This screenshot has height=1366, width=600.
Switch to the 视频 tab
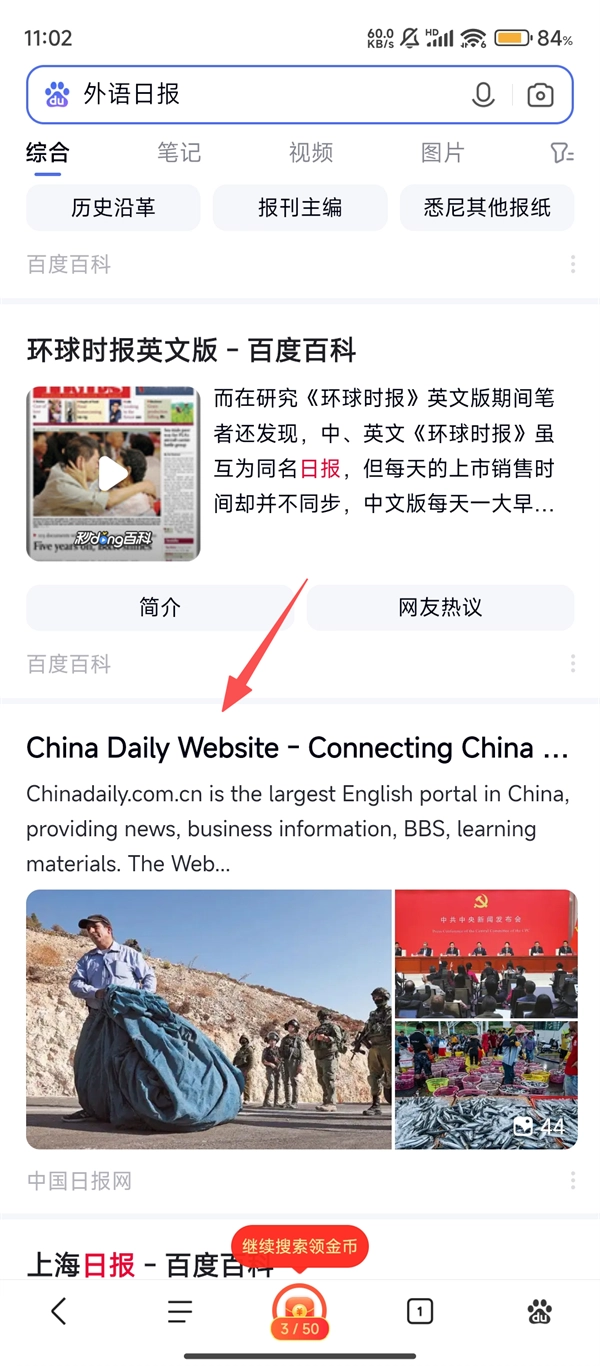click(x=311, y=153)
